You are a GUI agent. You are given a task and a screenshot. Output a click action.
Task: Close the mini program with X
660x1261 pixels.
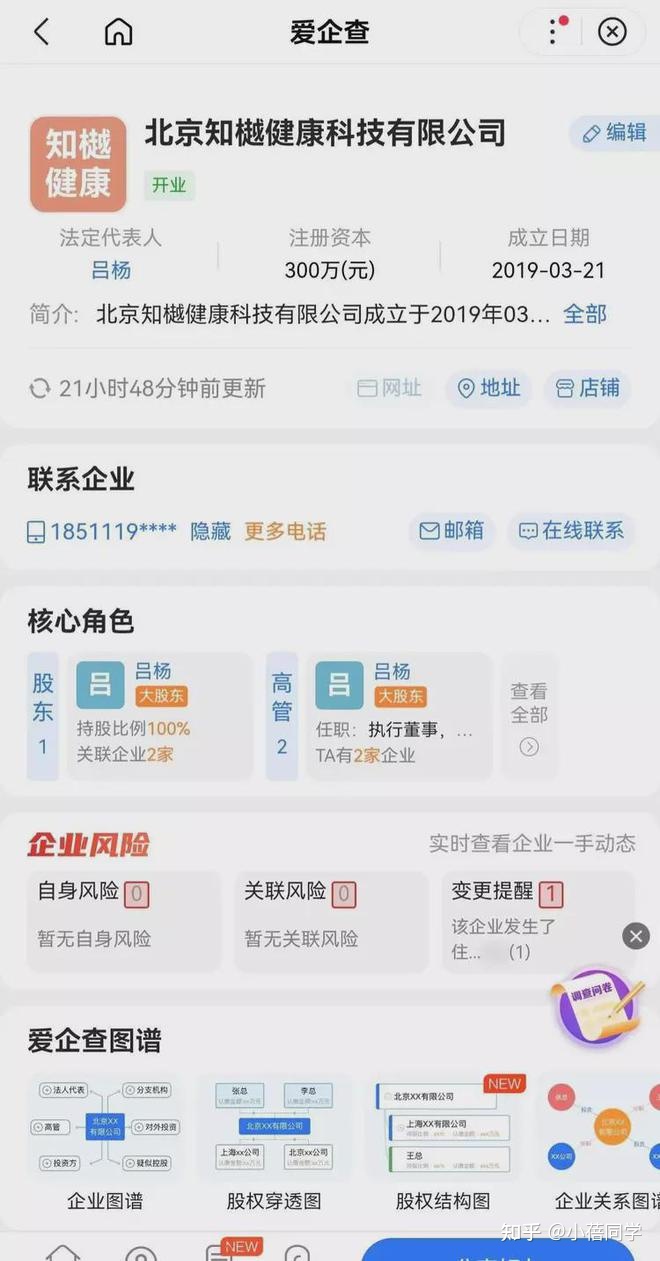click(612, 32)
